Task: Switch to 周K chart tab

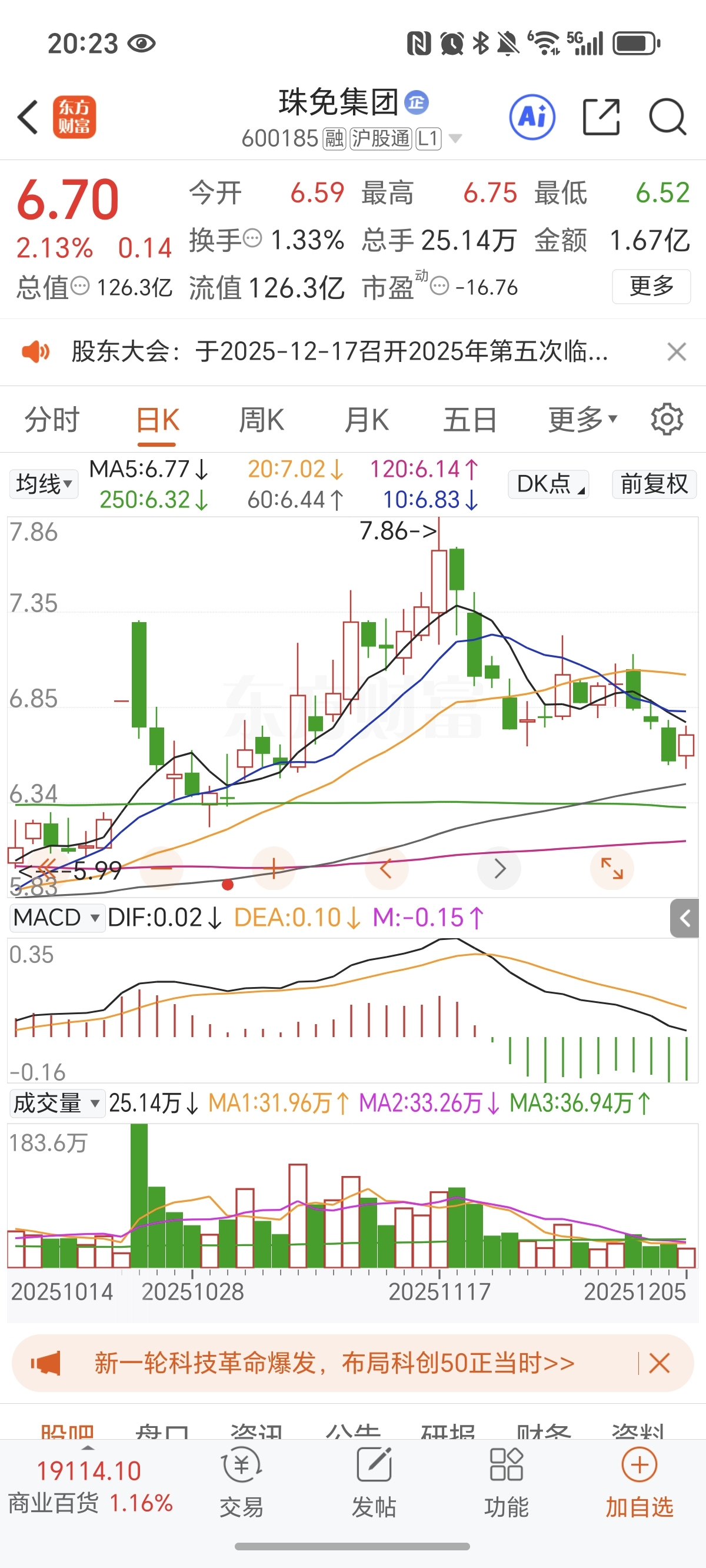Action: 261,420
